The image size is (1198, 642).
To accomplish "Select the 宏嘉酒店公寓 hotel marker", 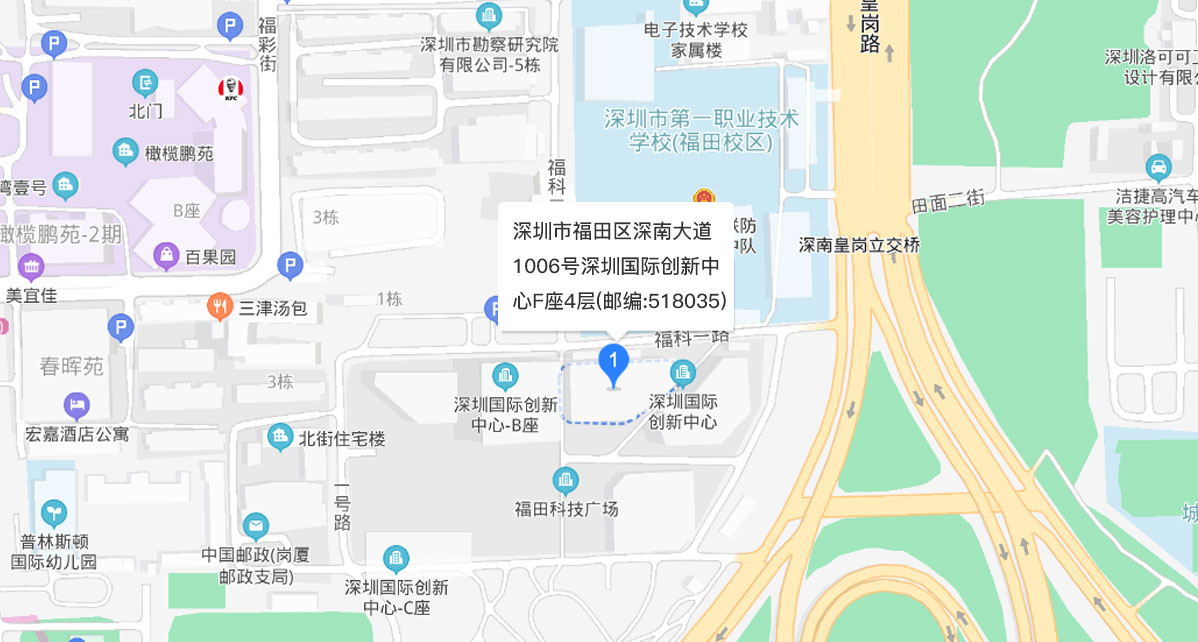I will point(76,406).
